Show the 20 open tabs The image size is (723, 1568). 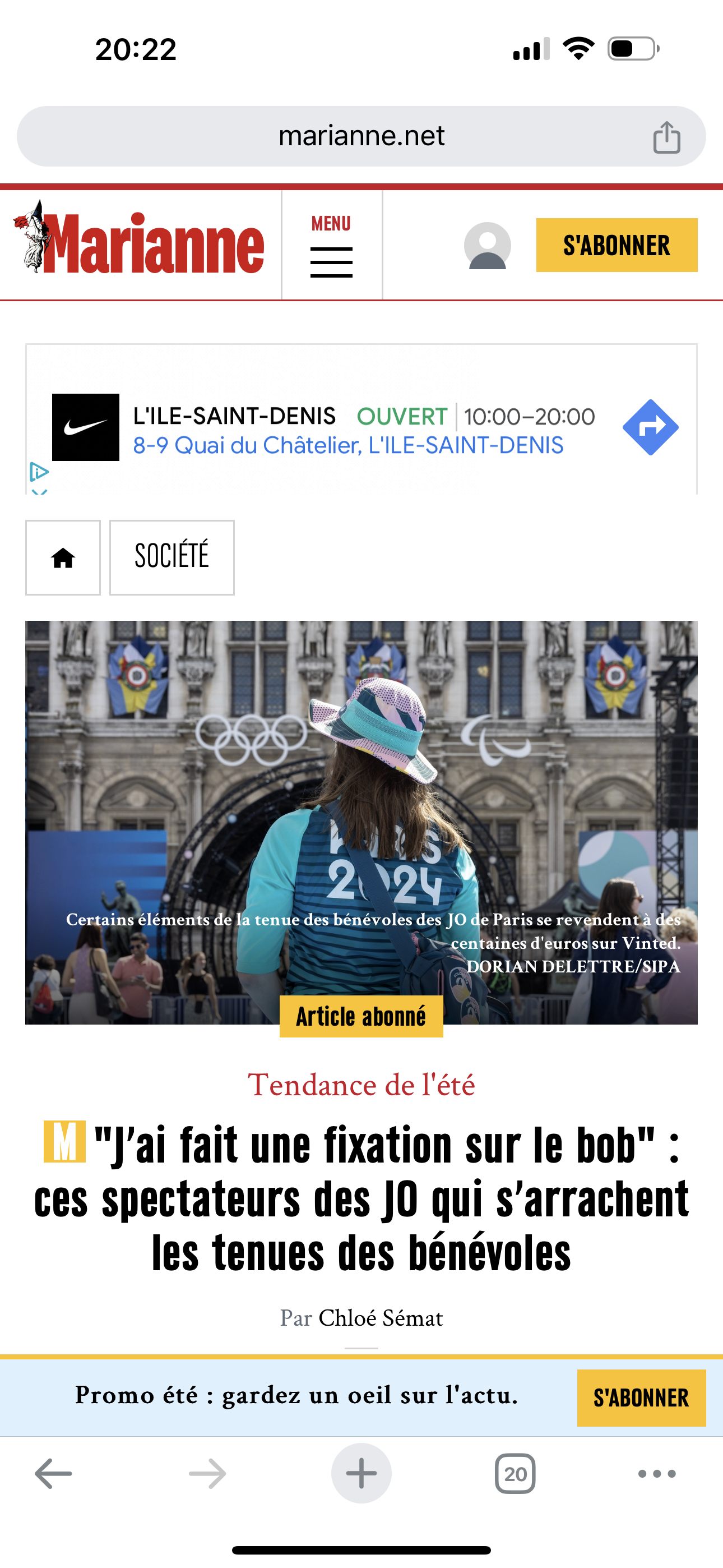(515, 1474)
